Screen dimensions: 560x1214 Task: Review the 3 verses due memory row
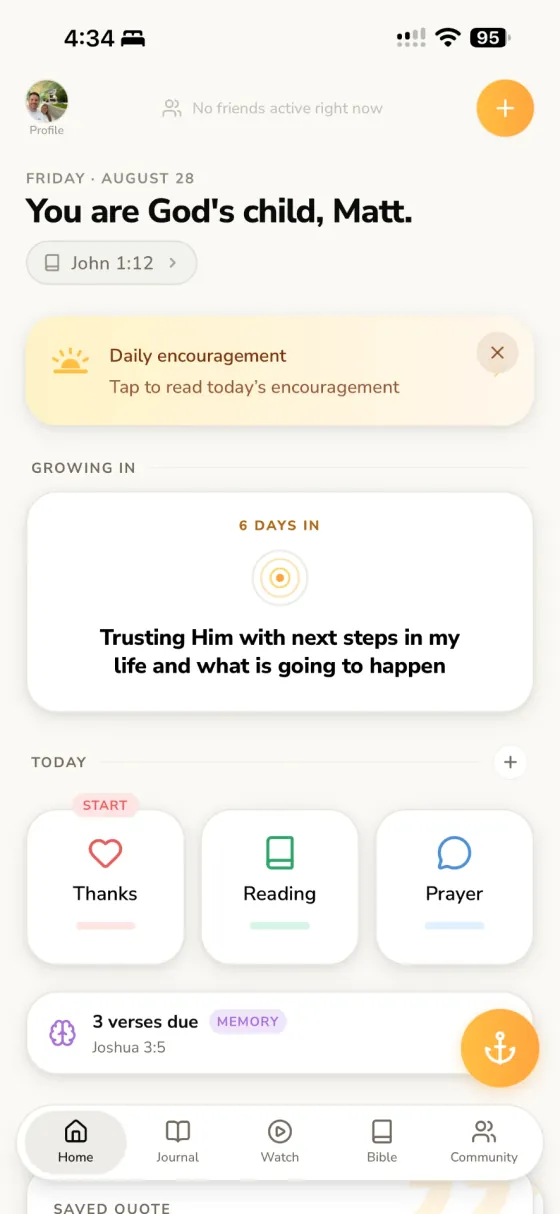250,1033
